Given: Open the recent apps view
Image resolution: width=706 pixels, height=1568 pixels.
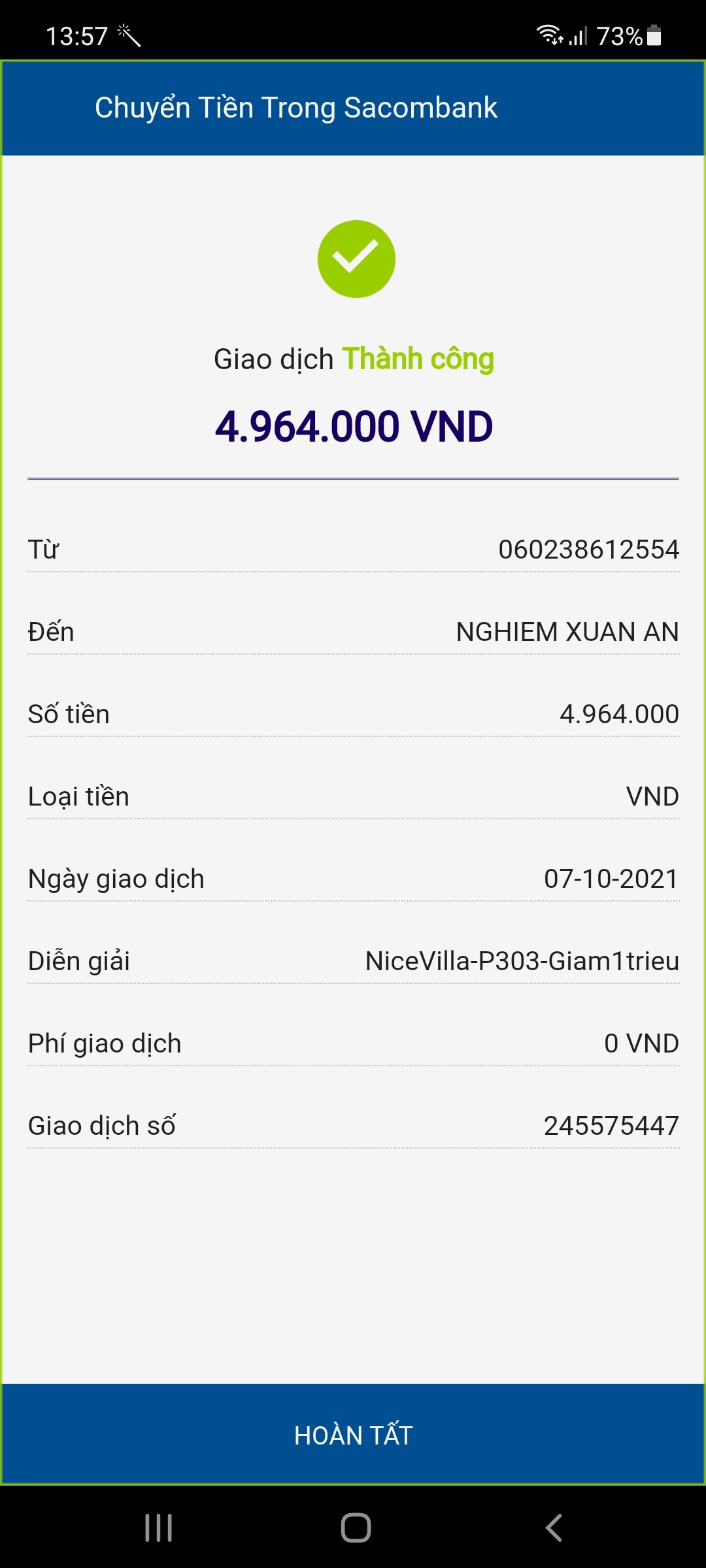Looking at the screenshot, I should click(158, 1527).
